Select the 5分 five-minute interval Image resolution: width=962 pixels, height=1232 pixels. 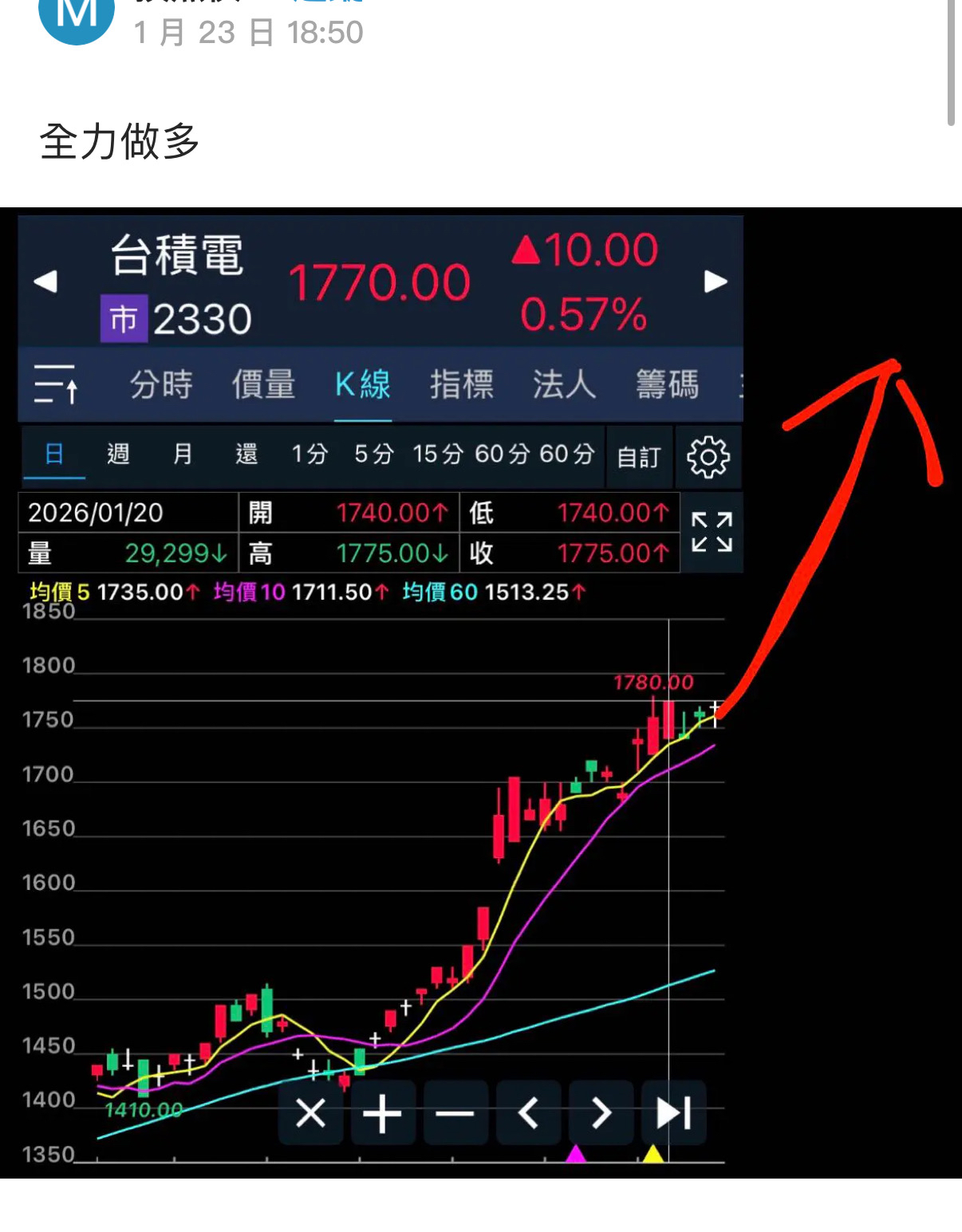coord(374,454)
